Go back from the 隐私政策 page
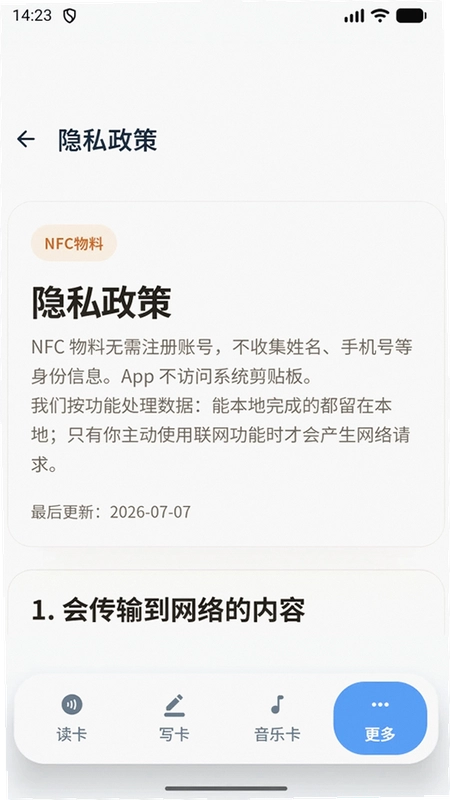The height and width of the screenshot is (800, 450). coord(26,139)
